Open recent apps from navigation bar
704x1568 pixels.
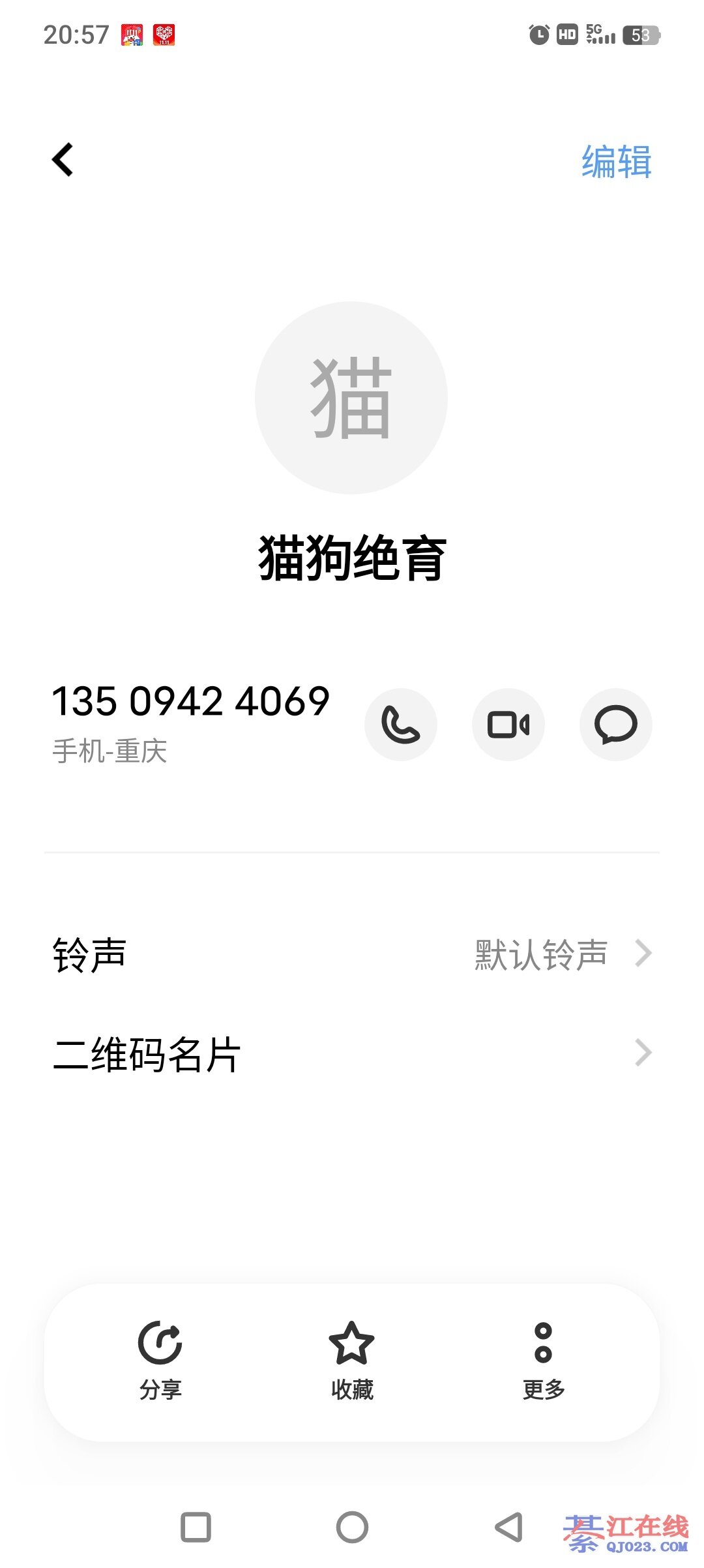196,1527
